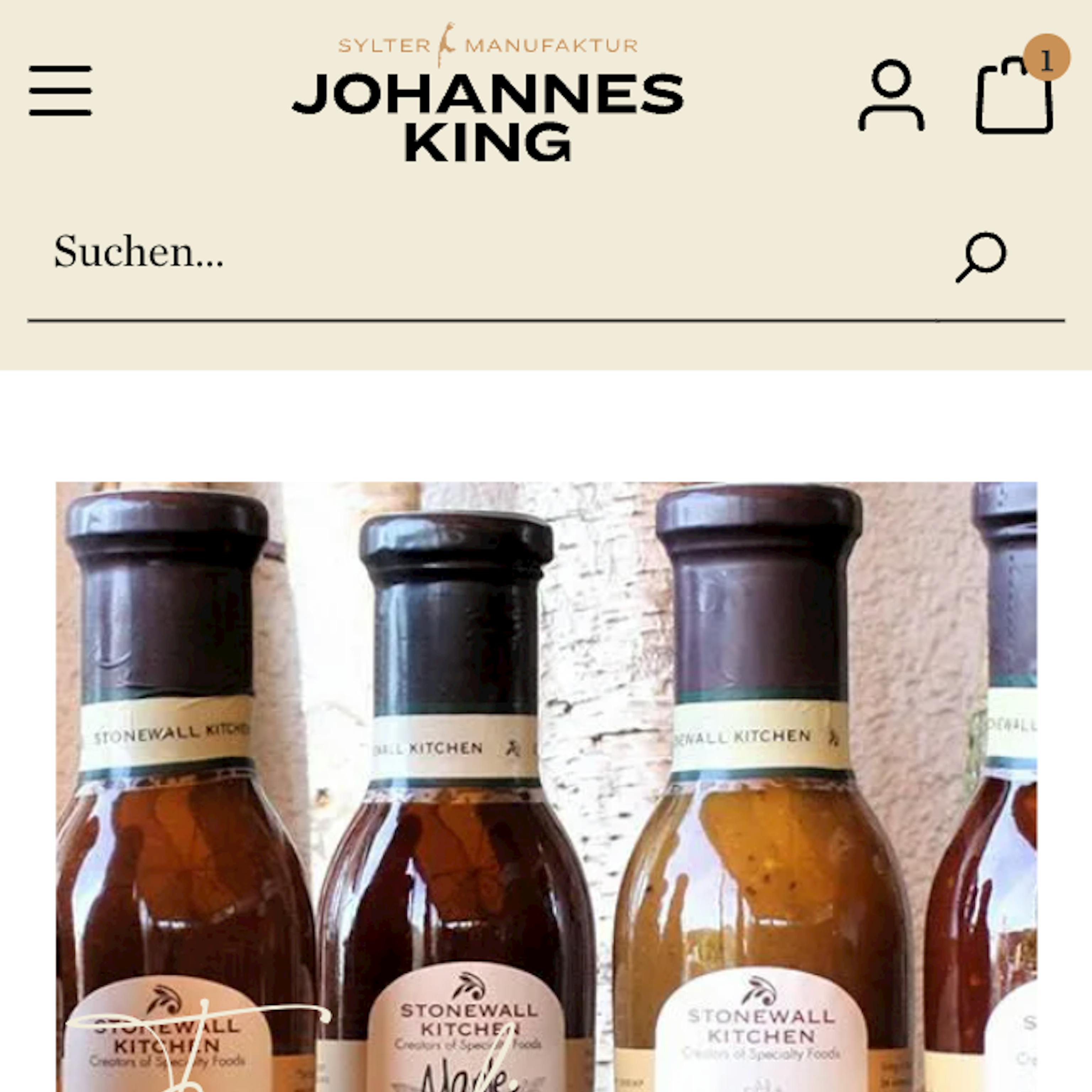Open the user account icon
The image size is (1092, 1092).
tap(891, 95)
